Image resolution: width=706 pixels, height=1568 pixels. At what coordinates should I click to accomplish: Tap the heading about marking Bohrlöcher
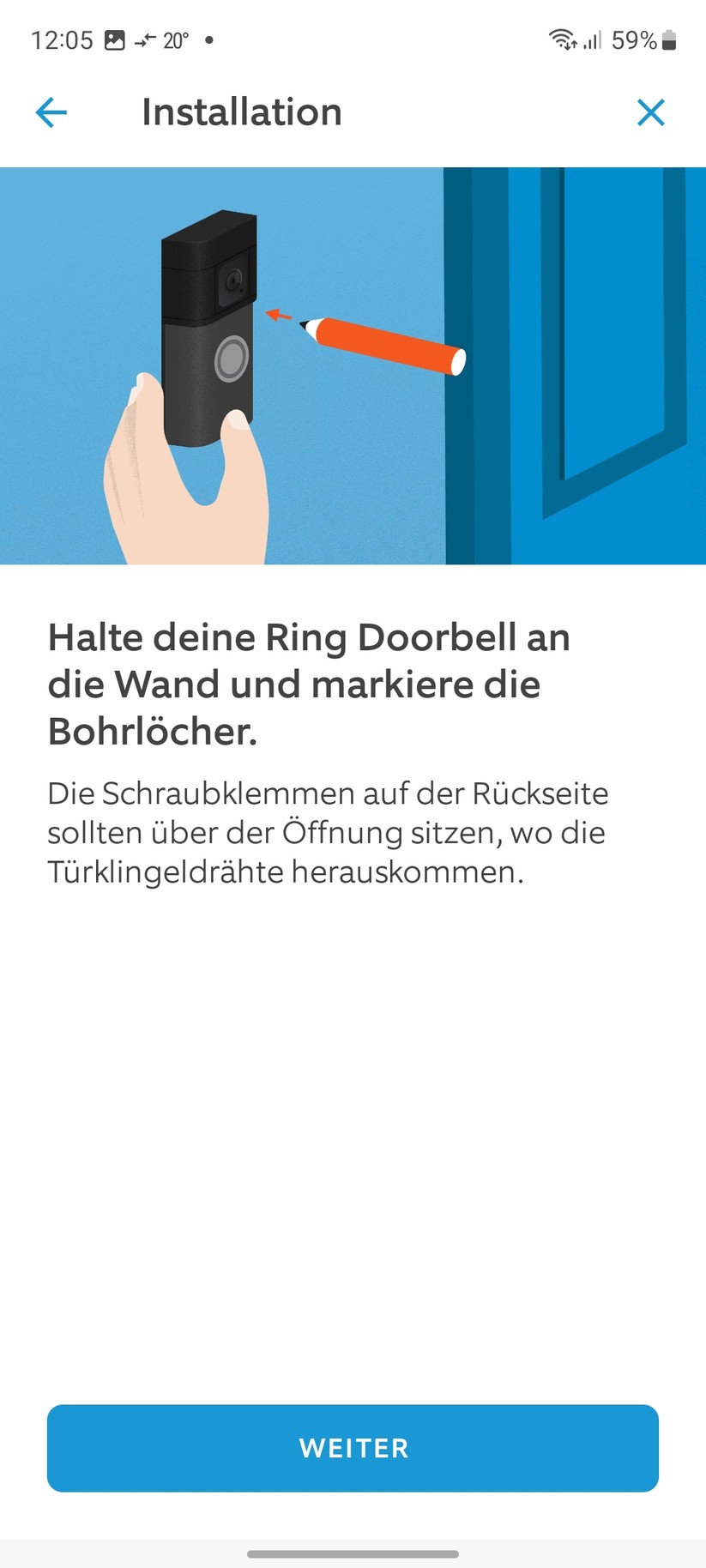(x=309, y=684)
